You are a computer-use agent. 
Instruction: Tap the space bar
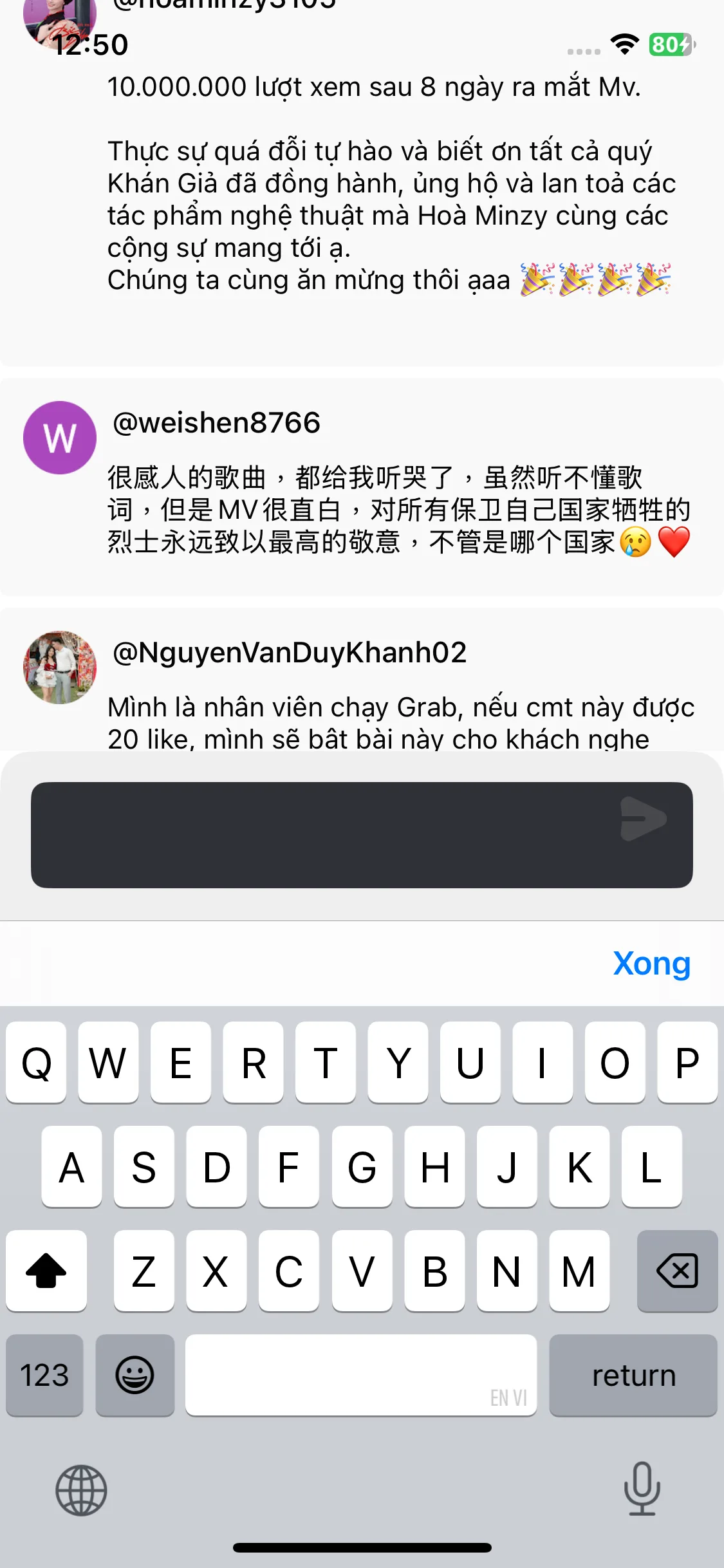pyautogui.click(x=360, y=1375)
